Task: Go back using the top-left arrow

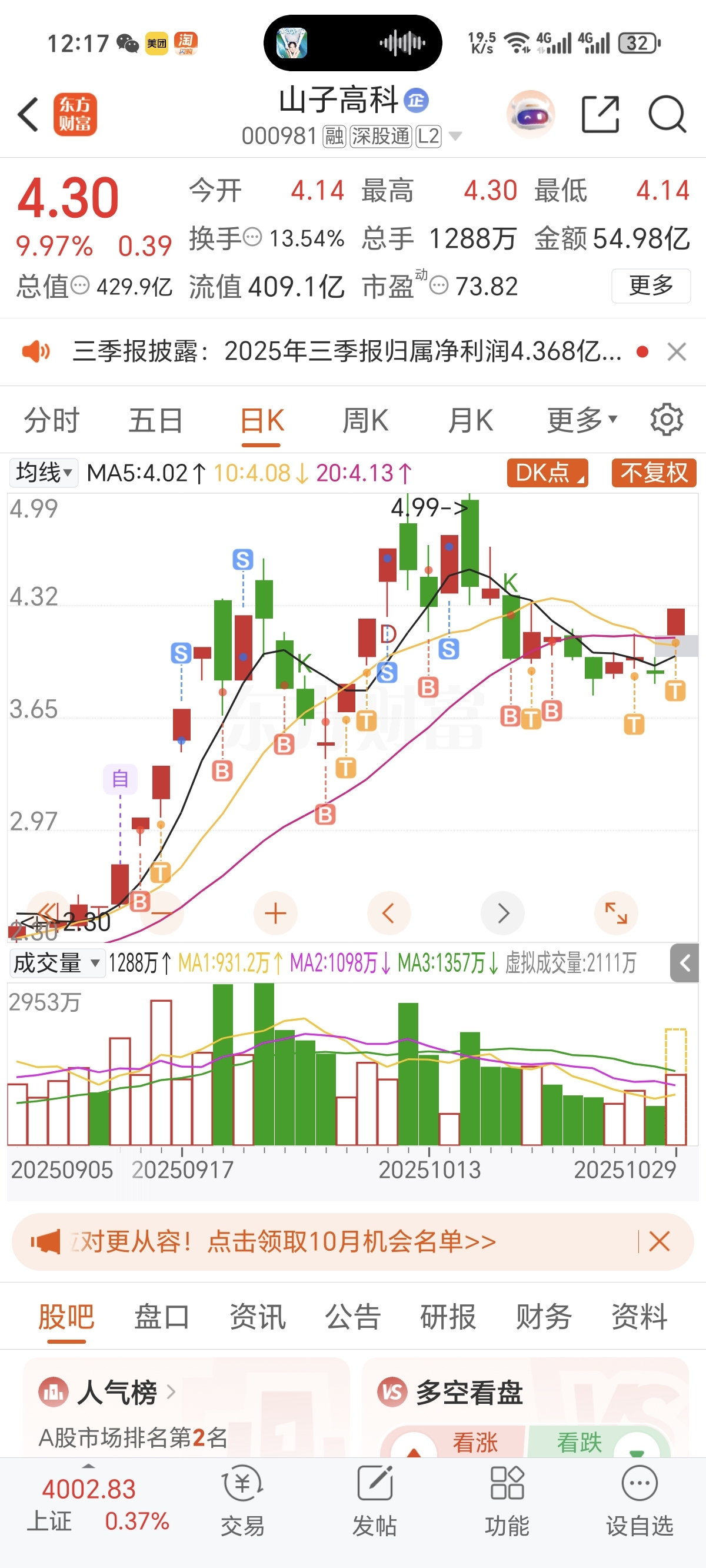Action: click(29, 114)
